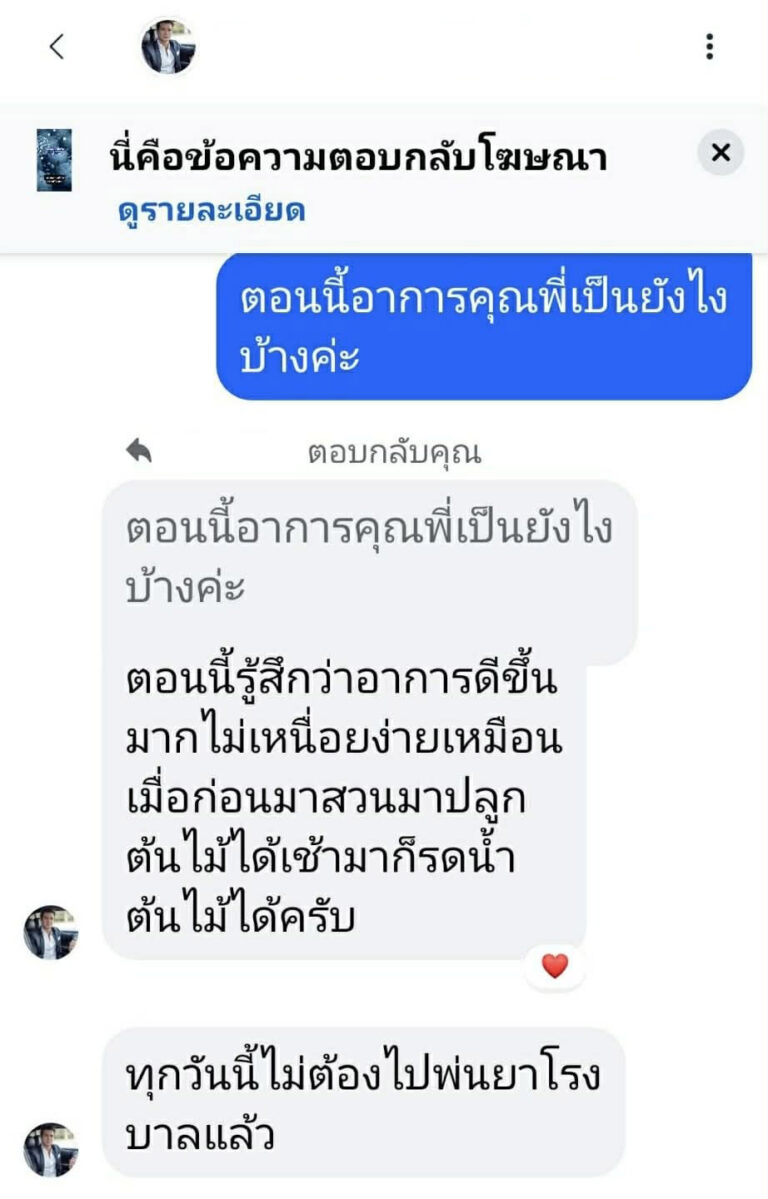Open the three-dot overflow menu
768x1199 pixels.
click(x=709, y=46)
